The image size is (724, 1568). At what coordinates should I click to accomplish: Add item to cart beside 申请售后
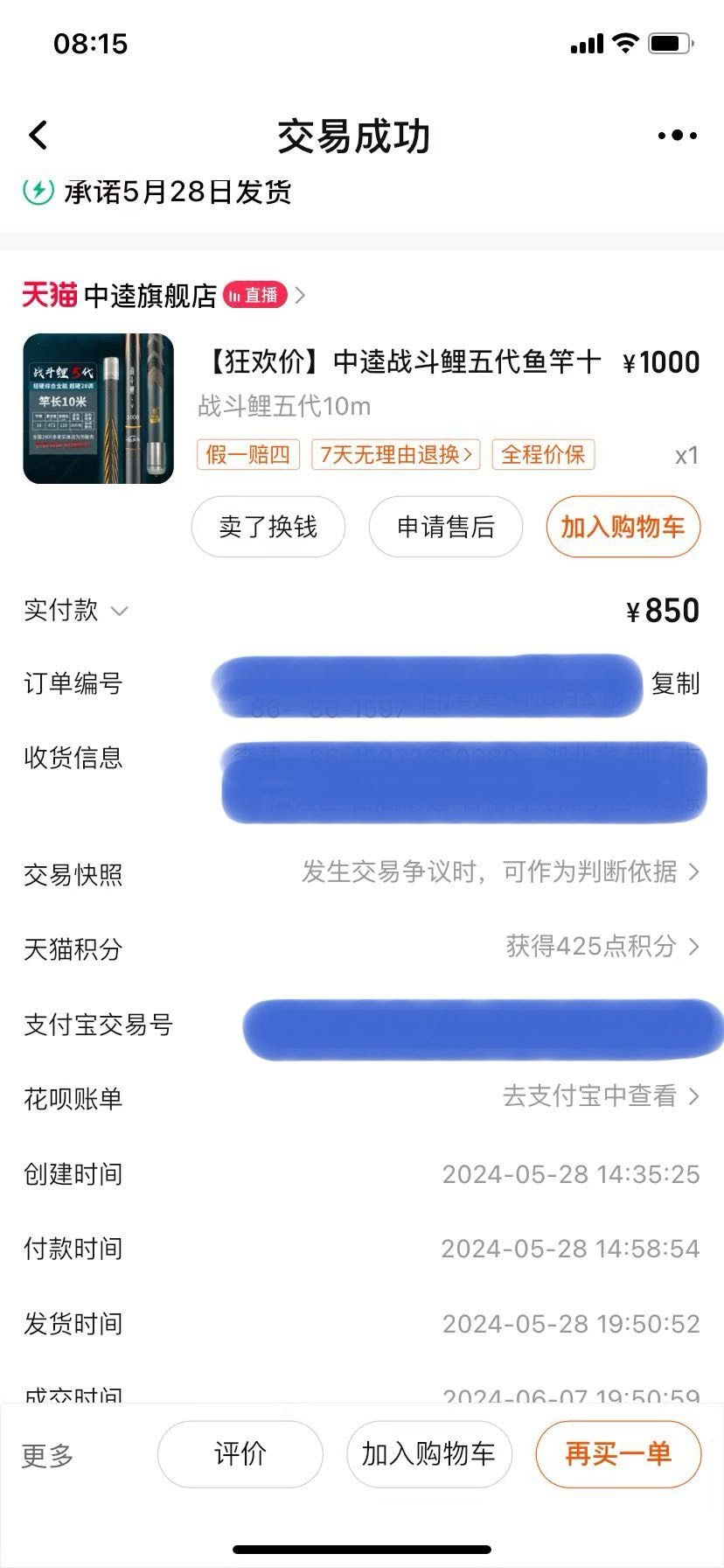[x=623, y=527]
